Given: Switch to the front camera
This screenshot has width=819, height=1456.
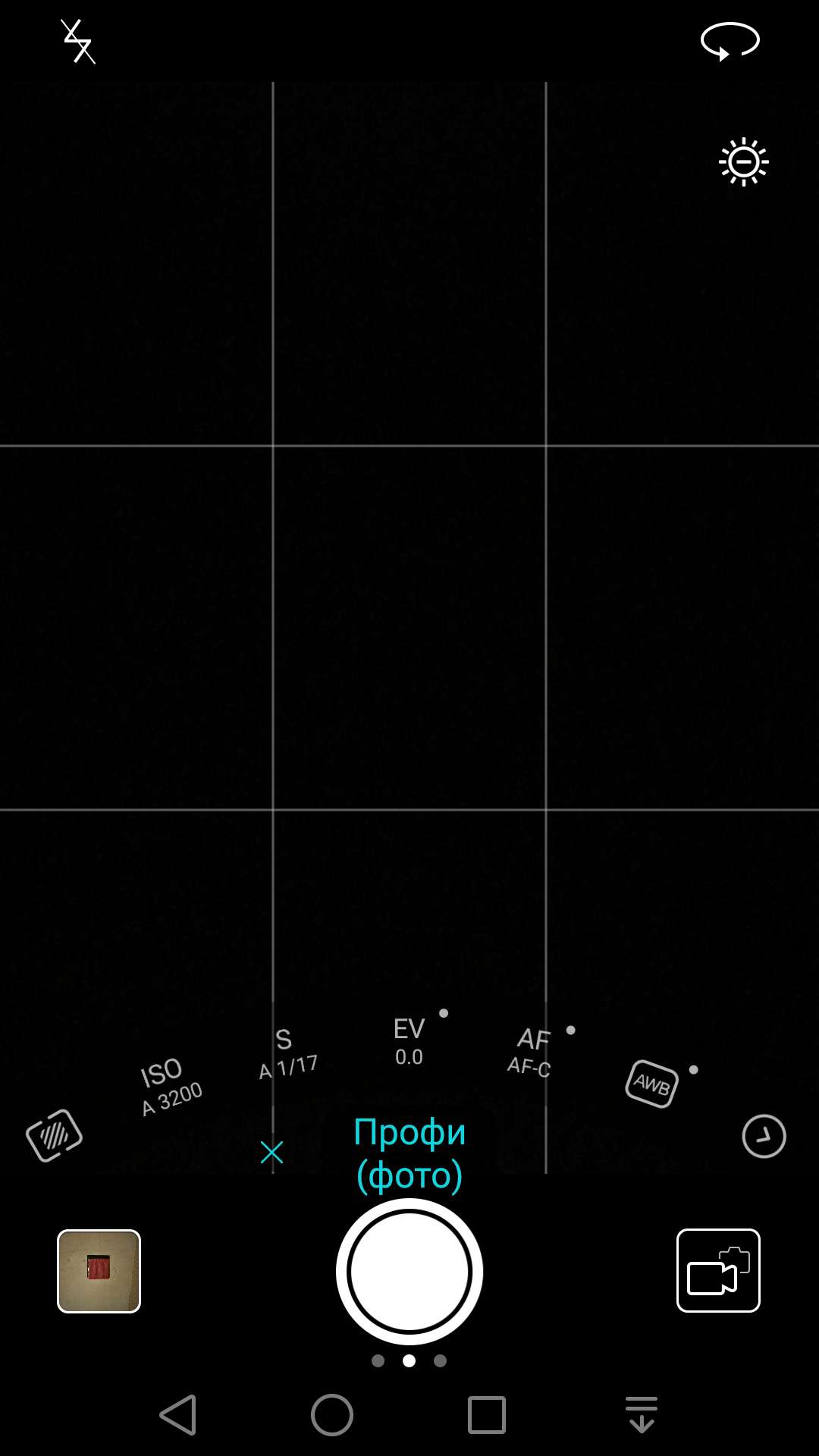Looking at the screenshot, I should point(730,42).
